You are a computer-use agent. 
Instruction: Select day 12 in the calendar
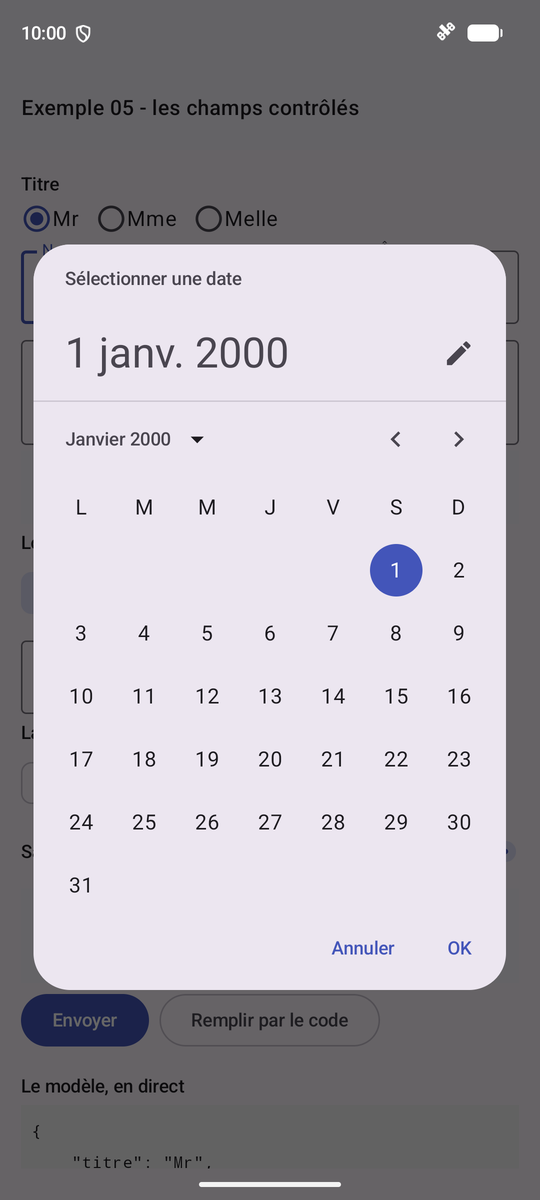(207, 696)
